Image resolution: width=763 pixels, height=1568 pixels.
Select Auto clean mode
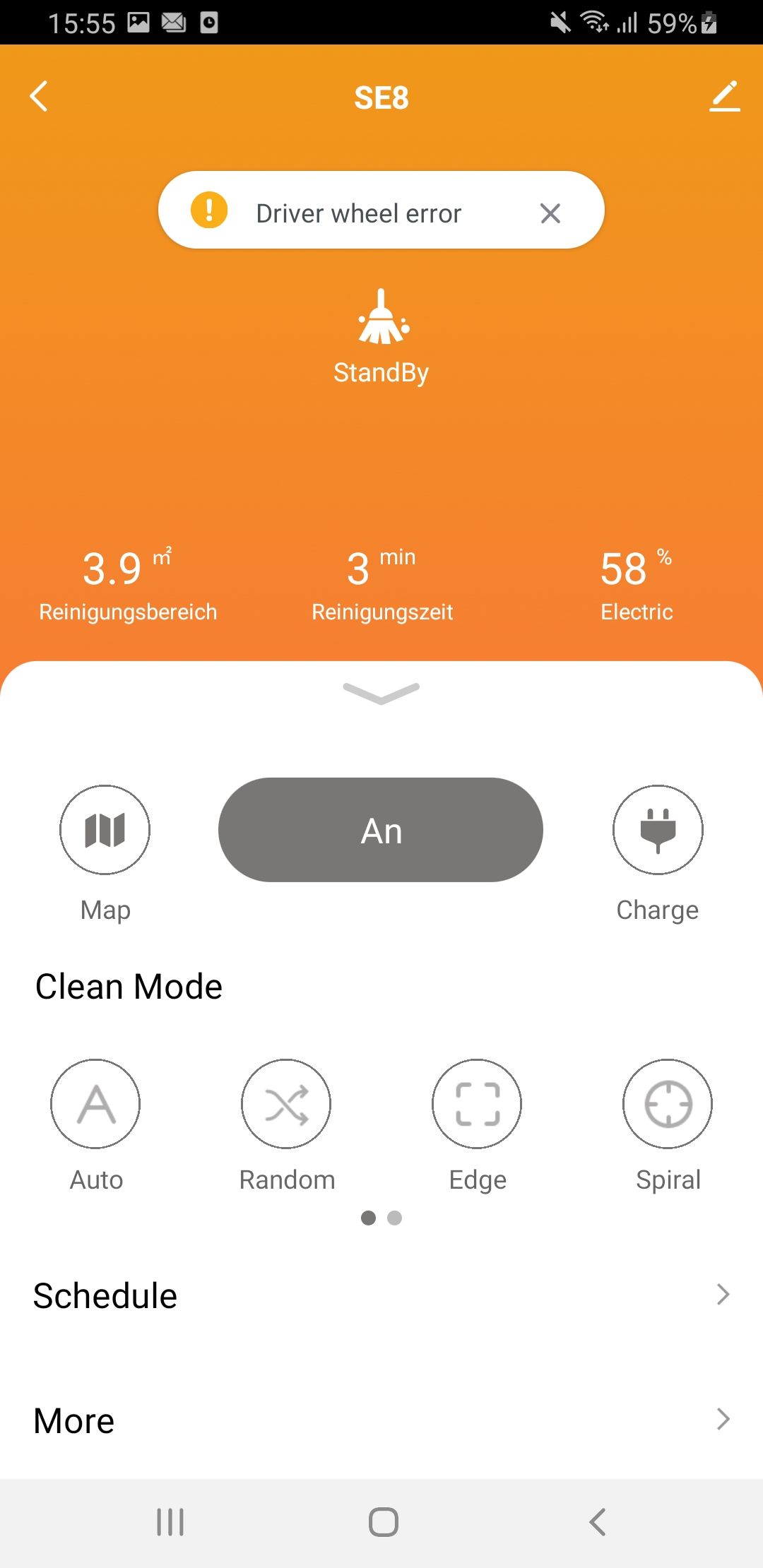[95, 1104]
